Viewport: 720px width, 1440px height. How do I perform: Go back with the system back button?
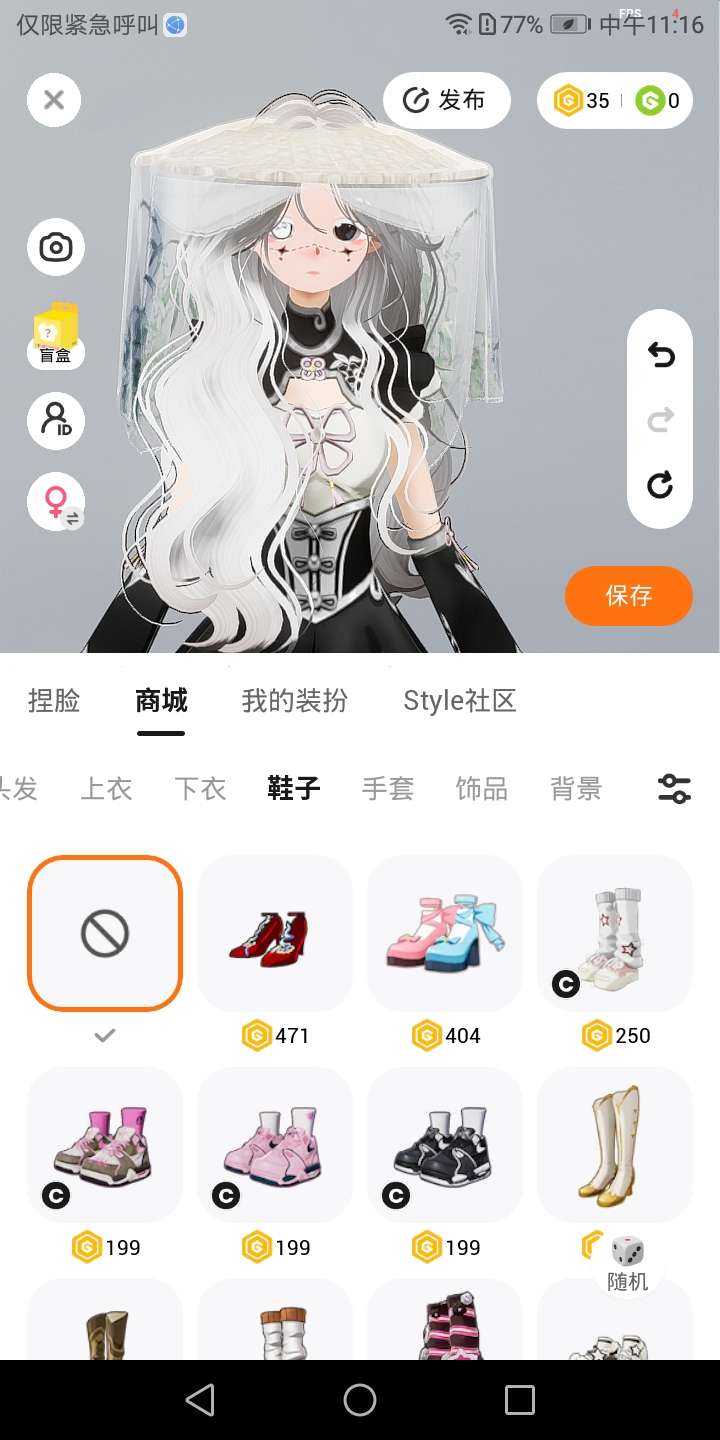[x=200, y=1400]
